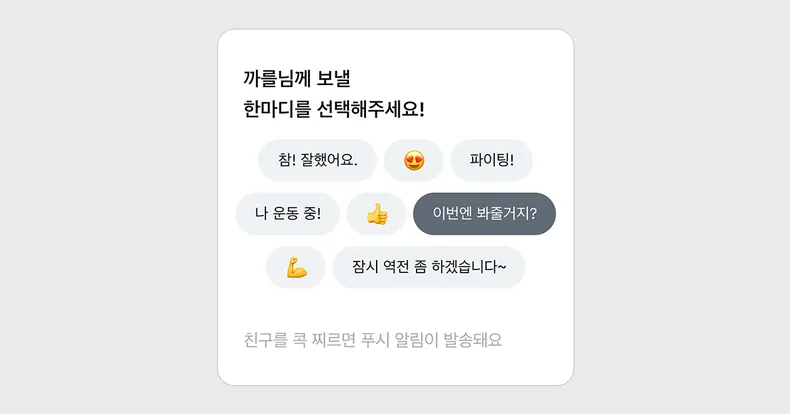Screen dimensions: 790x414
Task: Pick the '파이팅!' chip
Action: [491, 160]
